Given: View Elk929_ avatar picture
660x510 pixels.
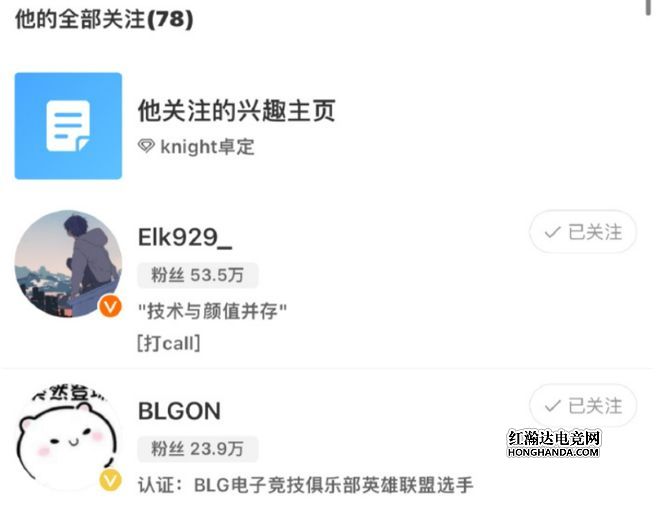Looking at the screenshot, I should click(68, 264).
